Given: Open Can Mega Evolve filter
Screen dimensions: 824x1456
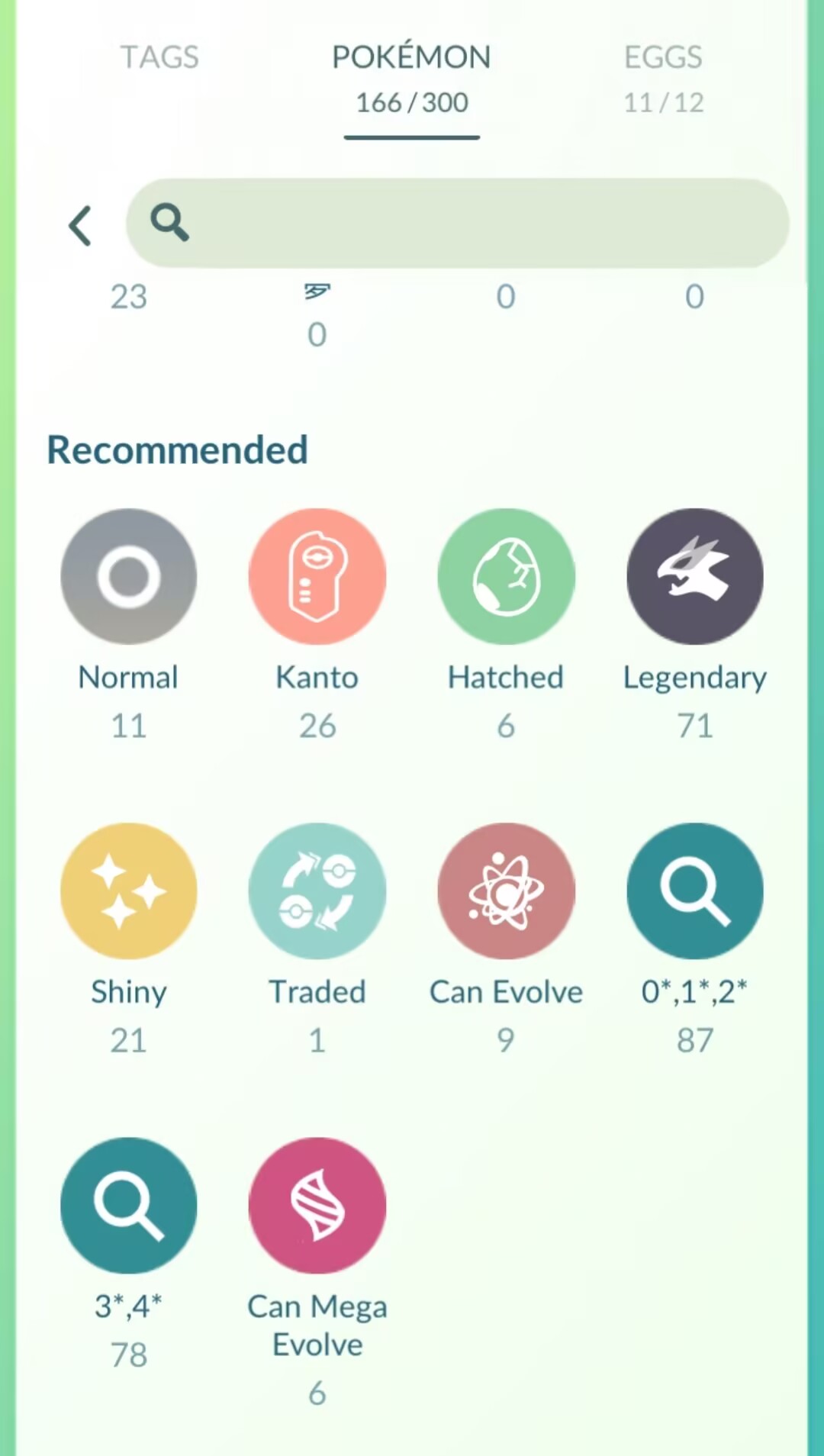Looking at the screenshot, I should (317, 1206).
